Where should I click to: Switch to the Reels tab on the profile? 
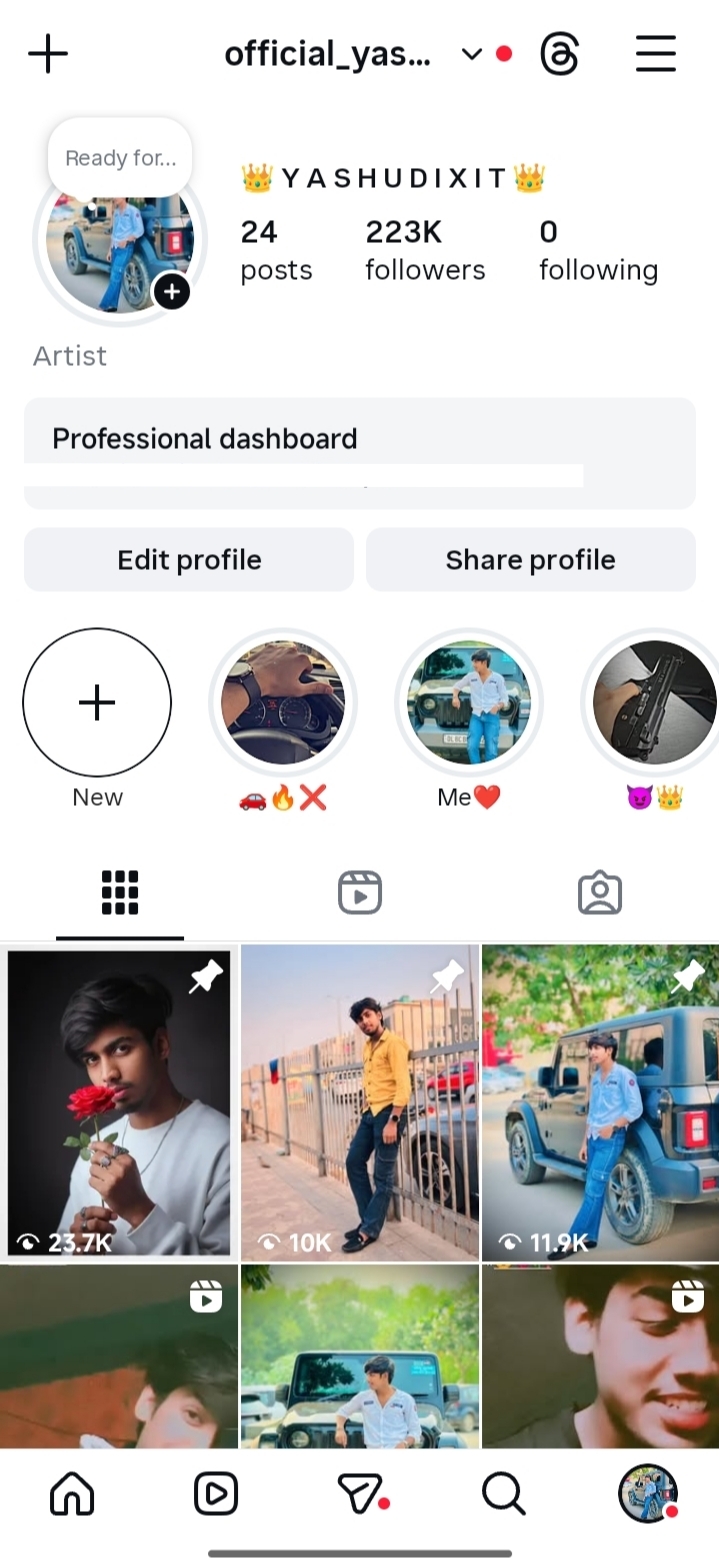pos(359,892)
